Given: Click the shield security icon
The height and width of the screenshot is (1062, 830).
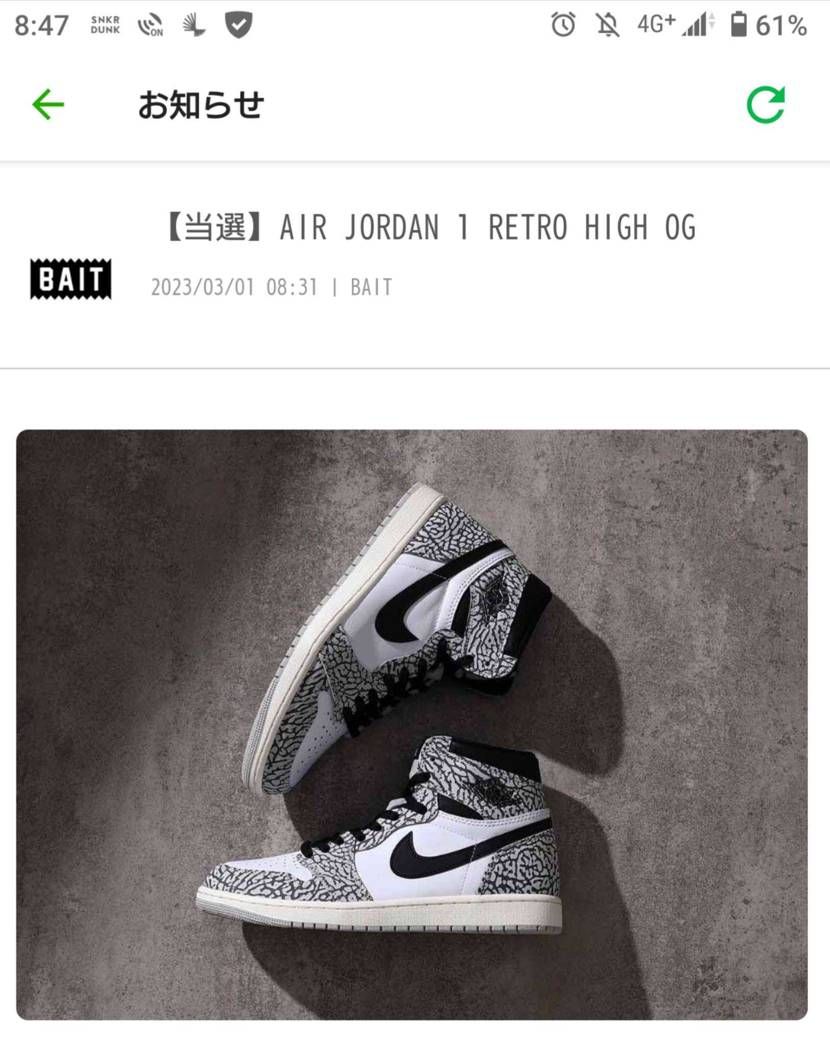Looking at the screenshot, I should 236,23.
